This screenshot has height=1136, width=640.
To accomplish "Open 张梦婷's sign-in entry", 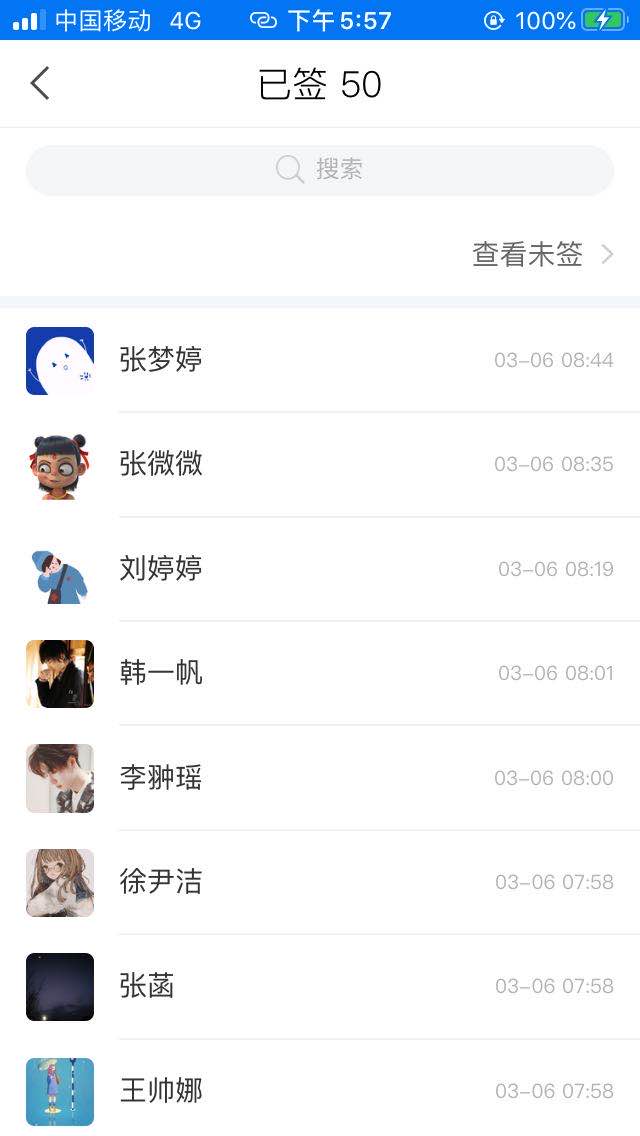I will click(320, 360).
